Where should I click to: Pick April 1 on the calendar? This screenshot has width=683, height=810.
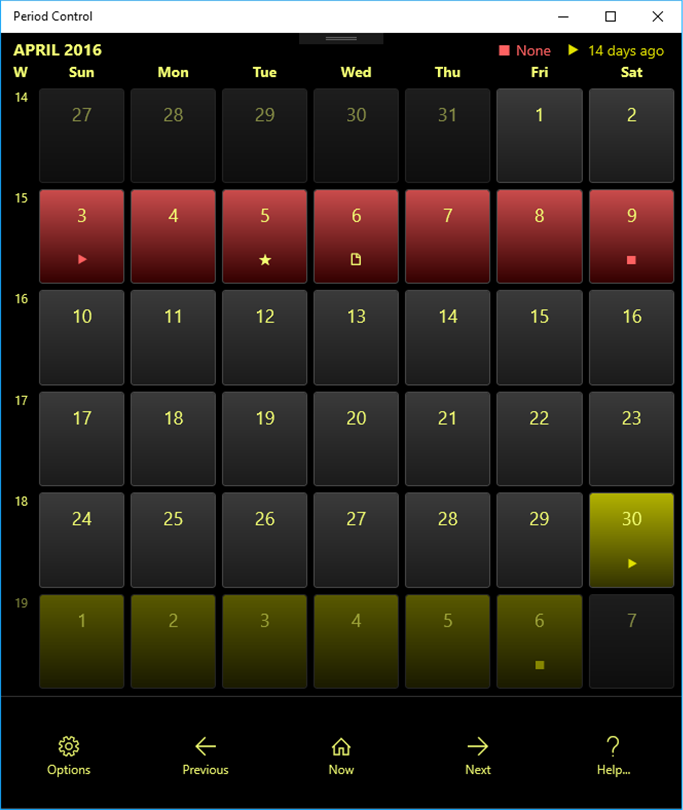pos(539,135)
